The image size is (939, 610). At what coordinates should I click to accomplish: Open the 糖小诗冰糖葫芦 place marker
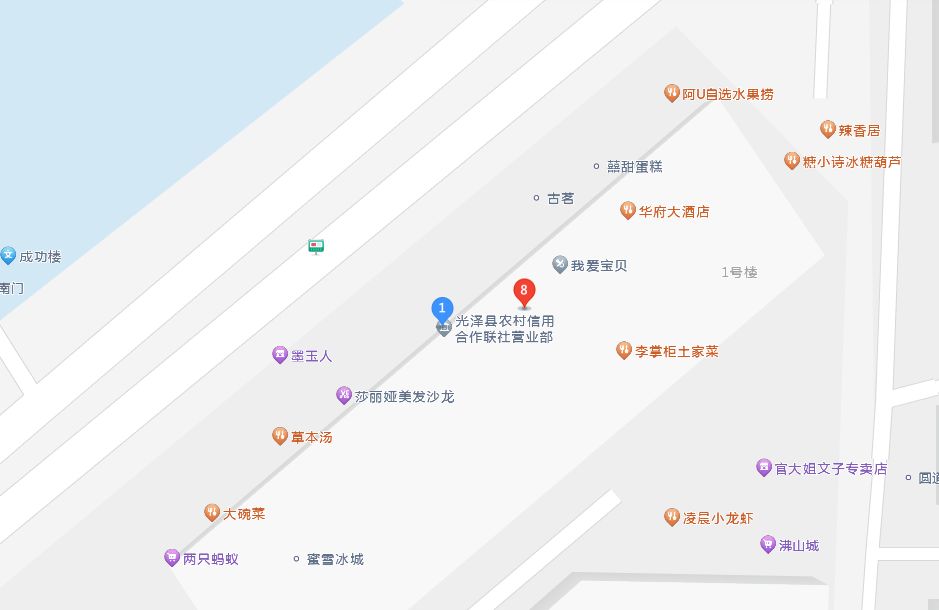792,161
